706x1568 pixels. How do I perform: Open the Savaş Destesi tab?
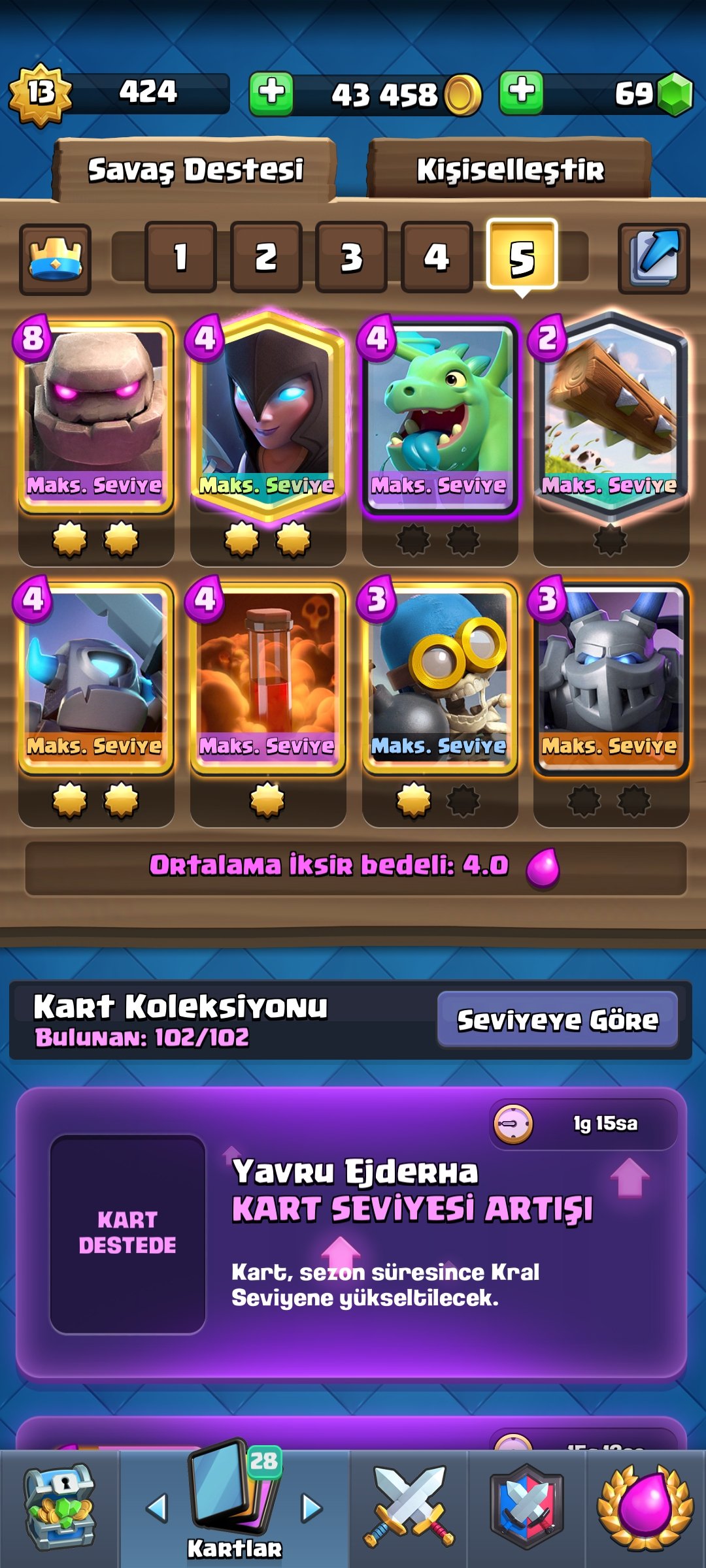pyautogui.click(x=196, y=169)
